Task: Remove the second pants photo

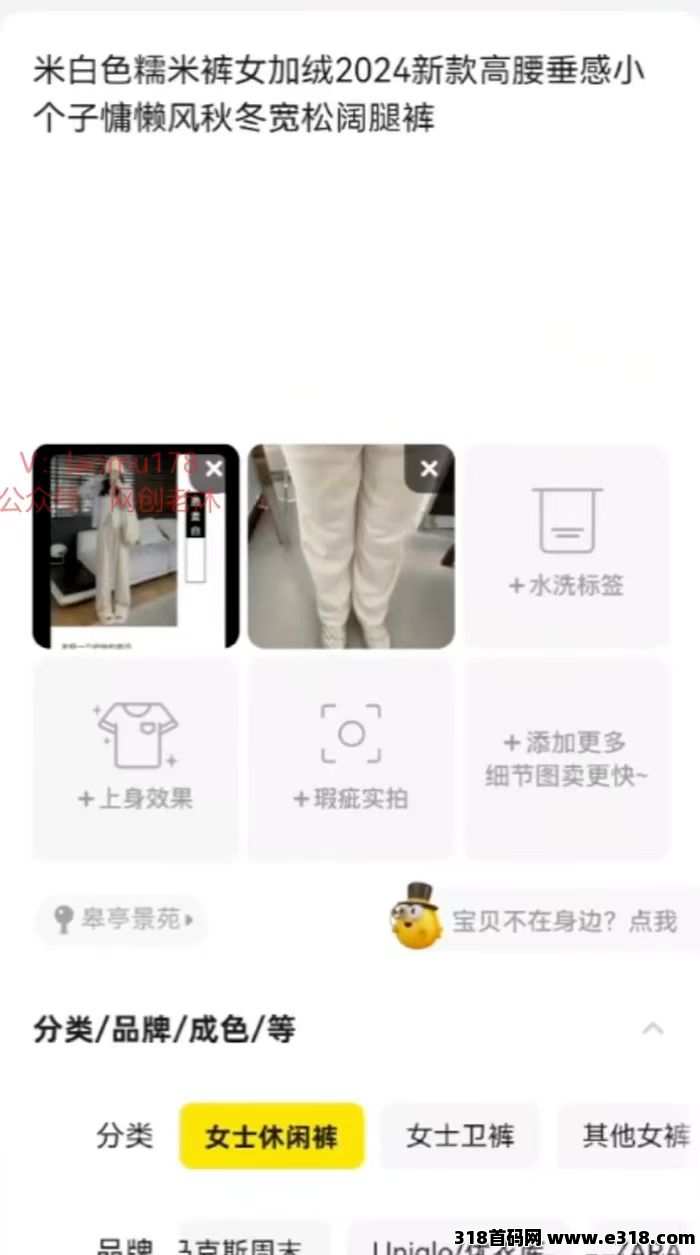Action: point(429,468)
